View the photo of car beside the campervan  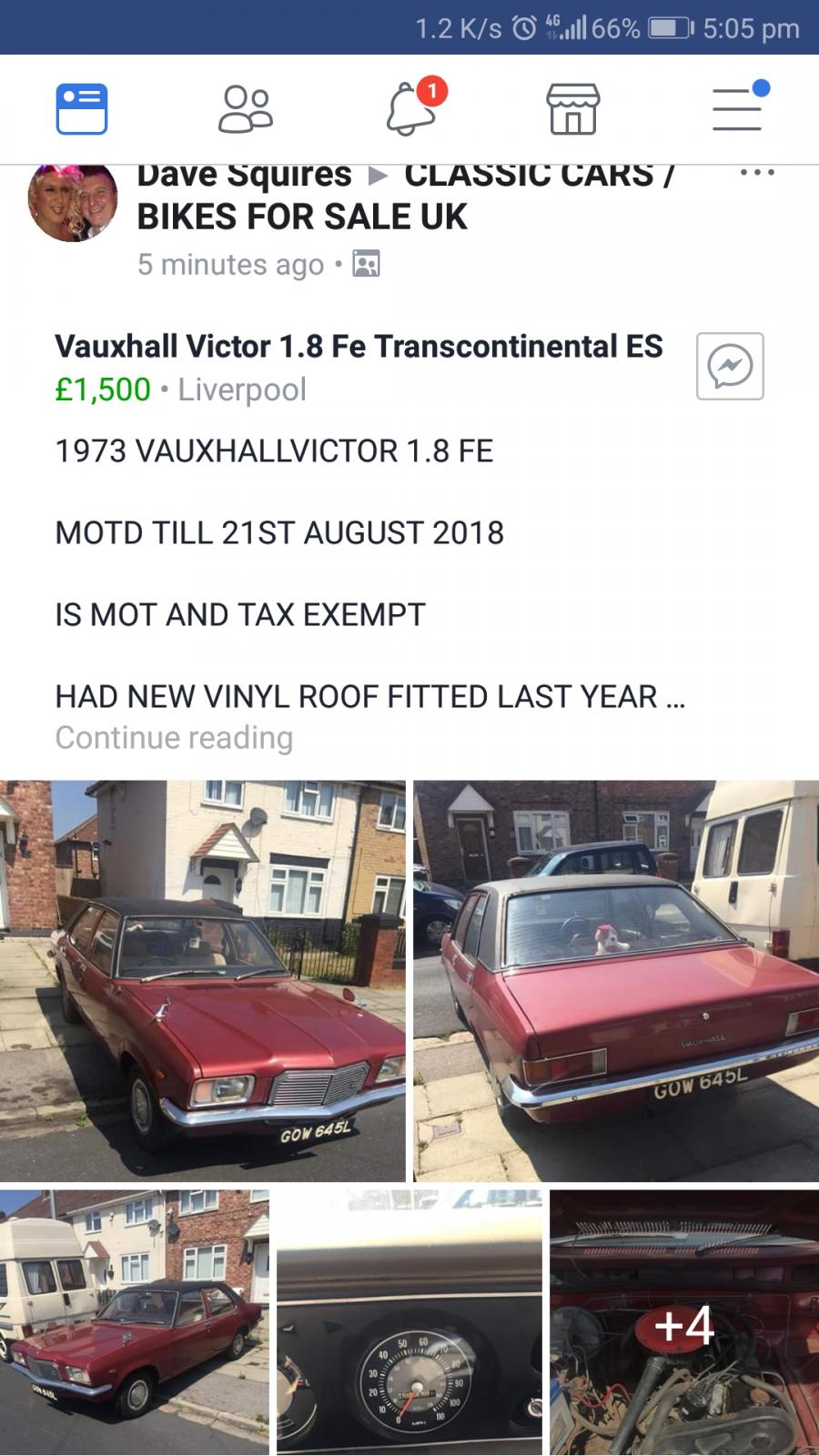(x=135, y=1322)
